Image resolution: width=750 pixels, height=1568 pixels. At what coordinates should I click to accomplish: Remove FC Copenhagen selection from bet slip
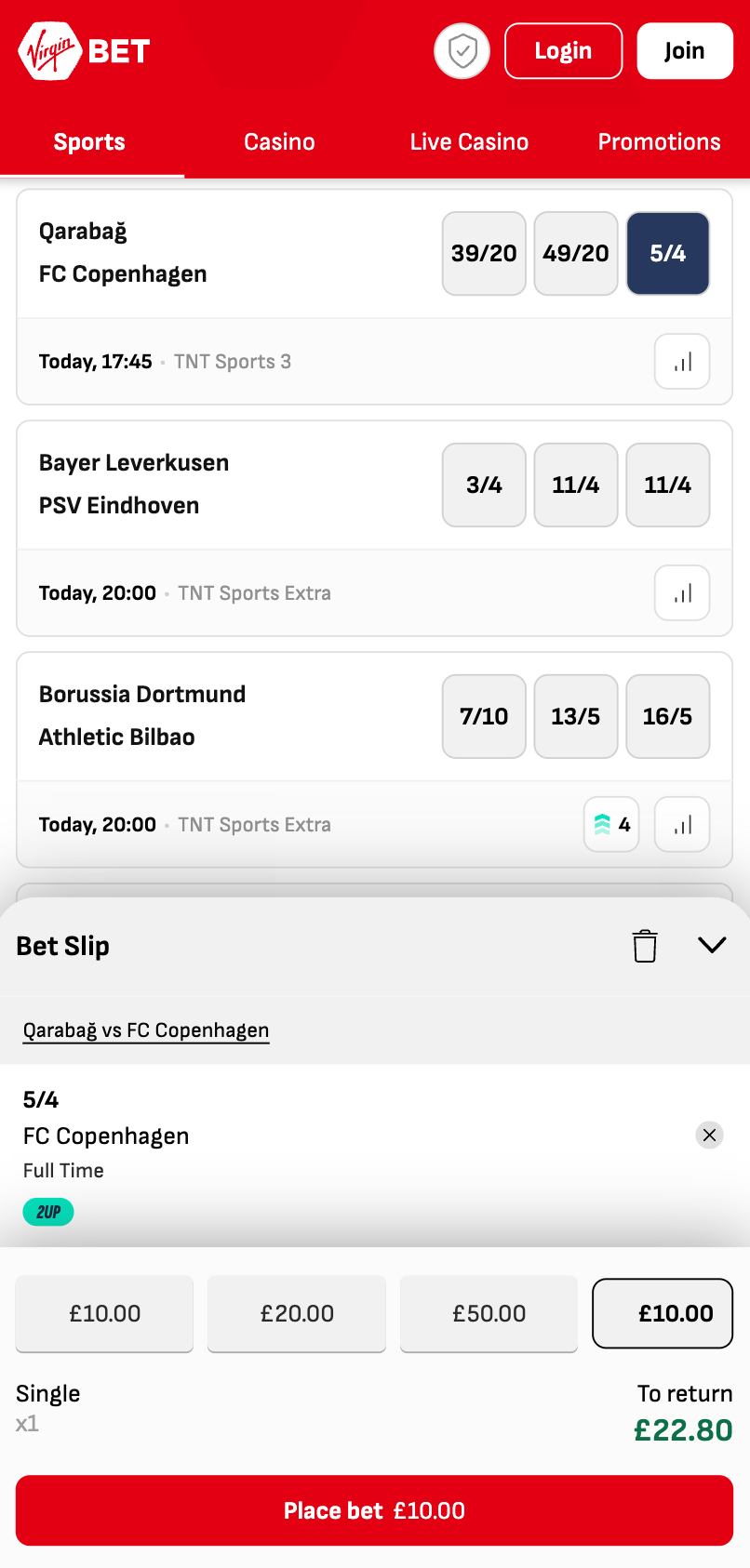click(709, 1135)
